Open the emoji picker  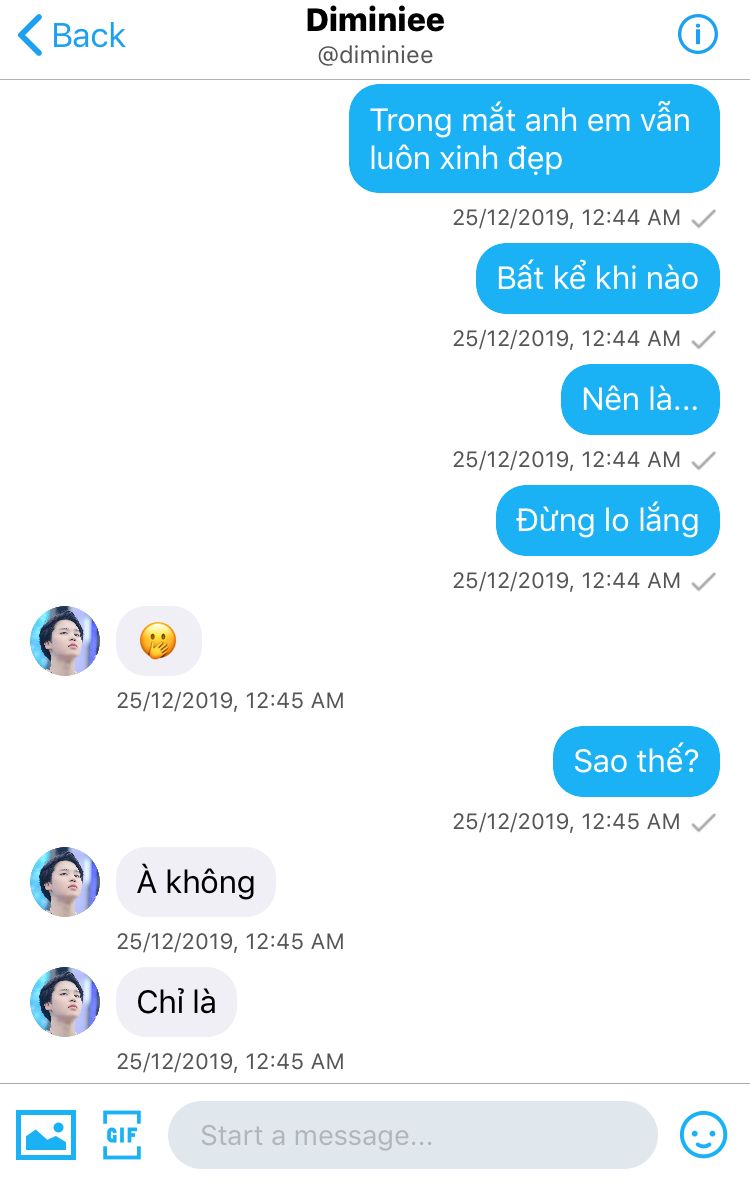[703, 1135]
